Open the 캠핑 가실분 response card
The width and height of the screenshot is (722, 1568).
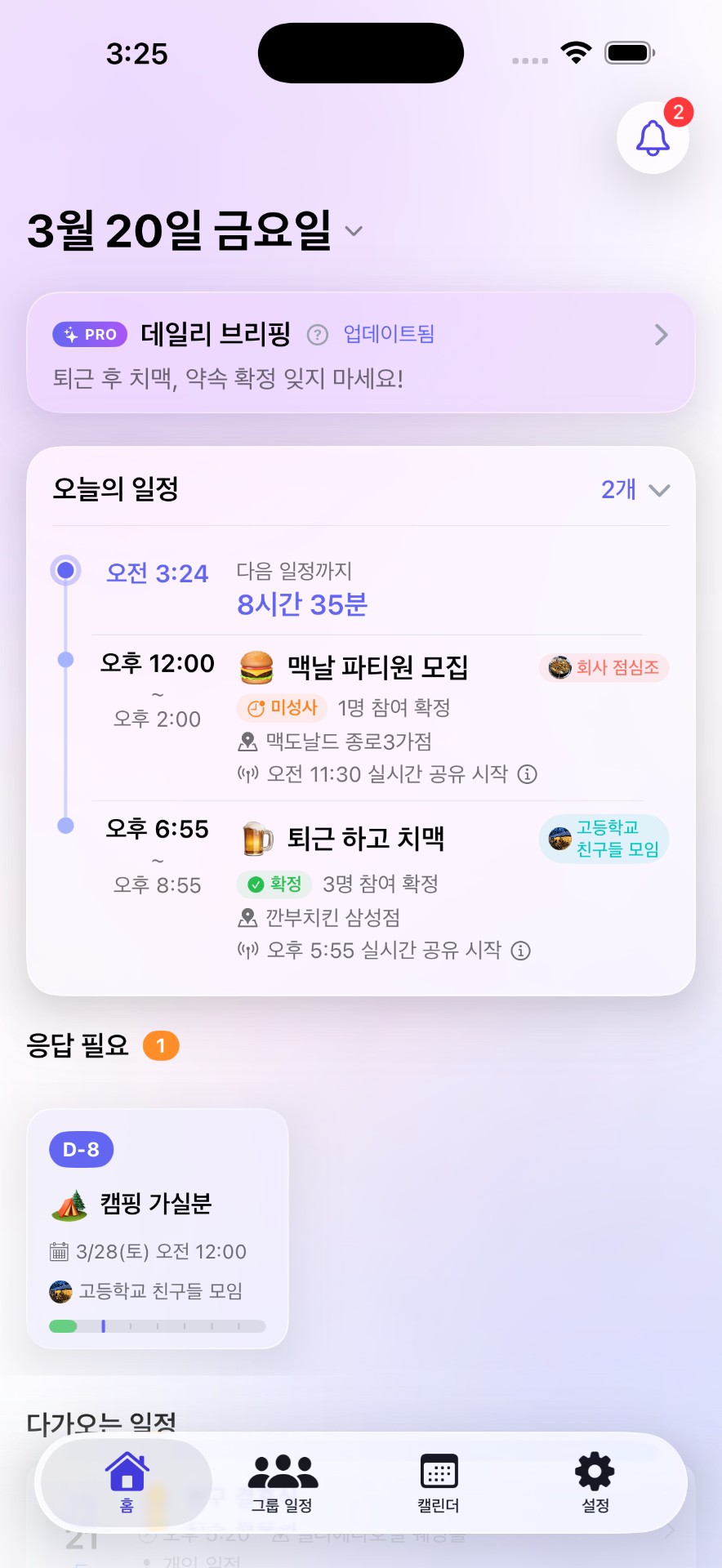(x=158, y=1227)
